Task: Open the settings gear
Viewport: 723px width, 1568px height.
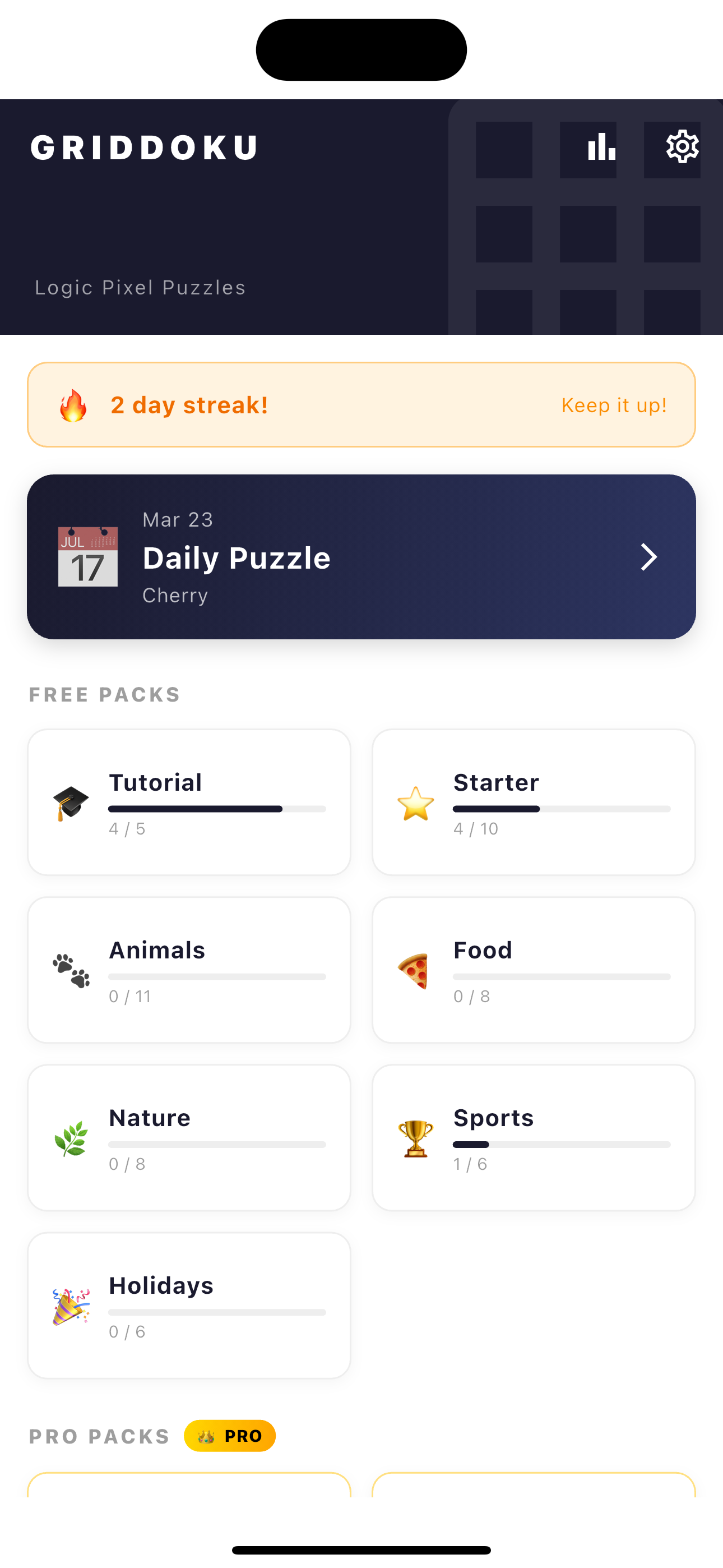Action: tap(682, 147)
